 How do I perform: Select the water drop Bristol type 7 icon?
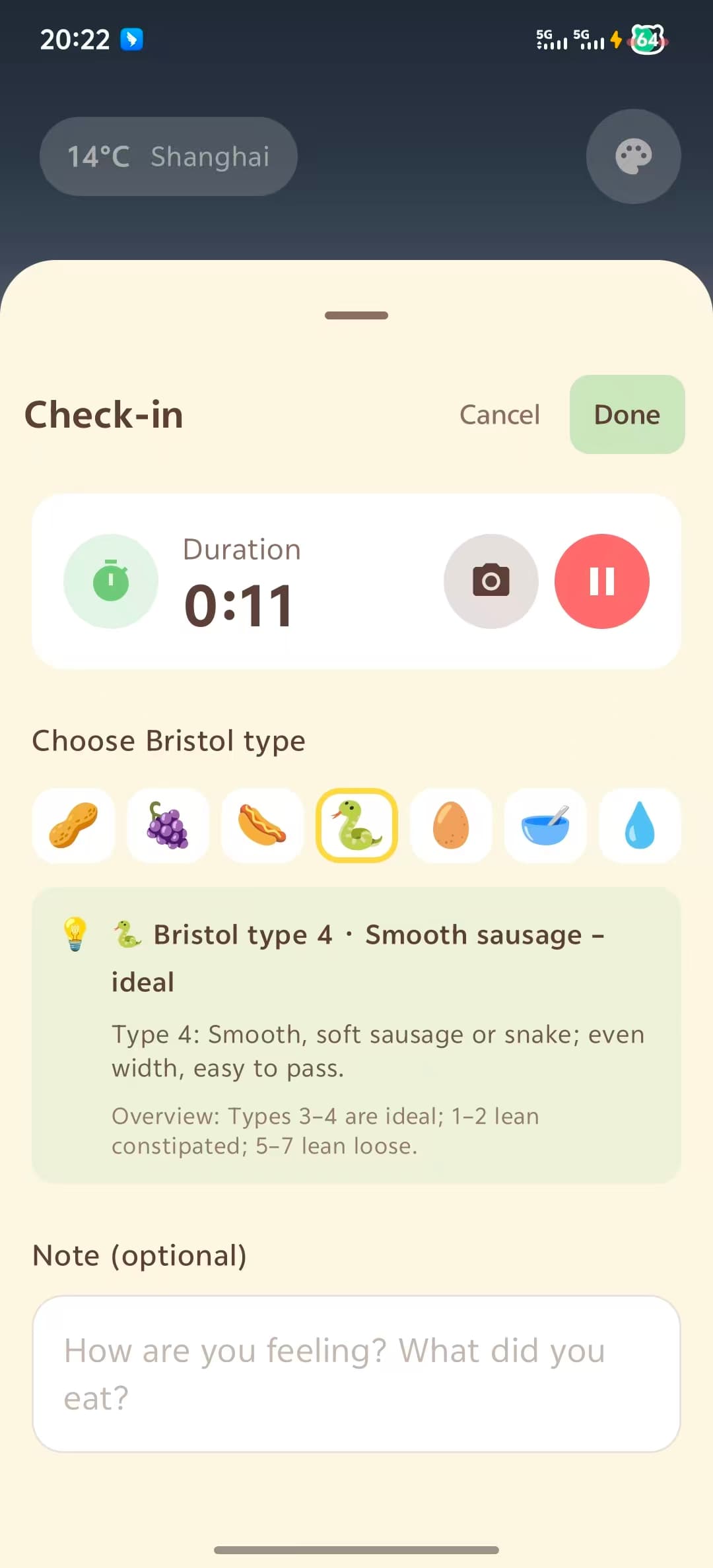point(639,826)
